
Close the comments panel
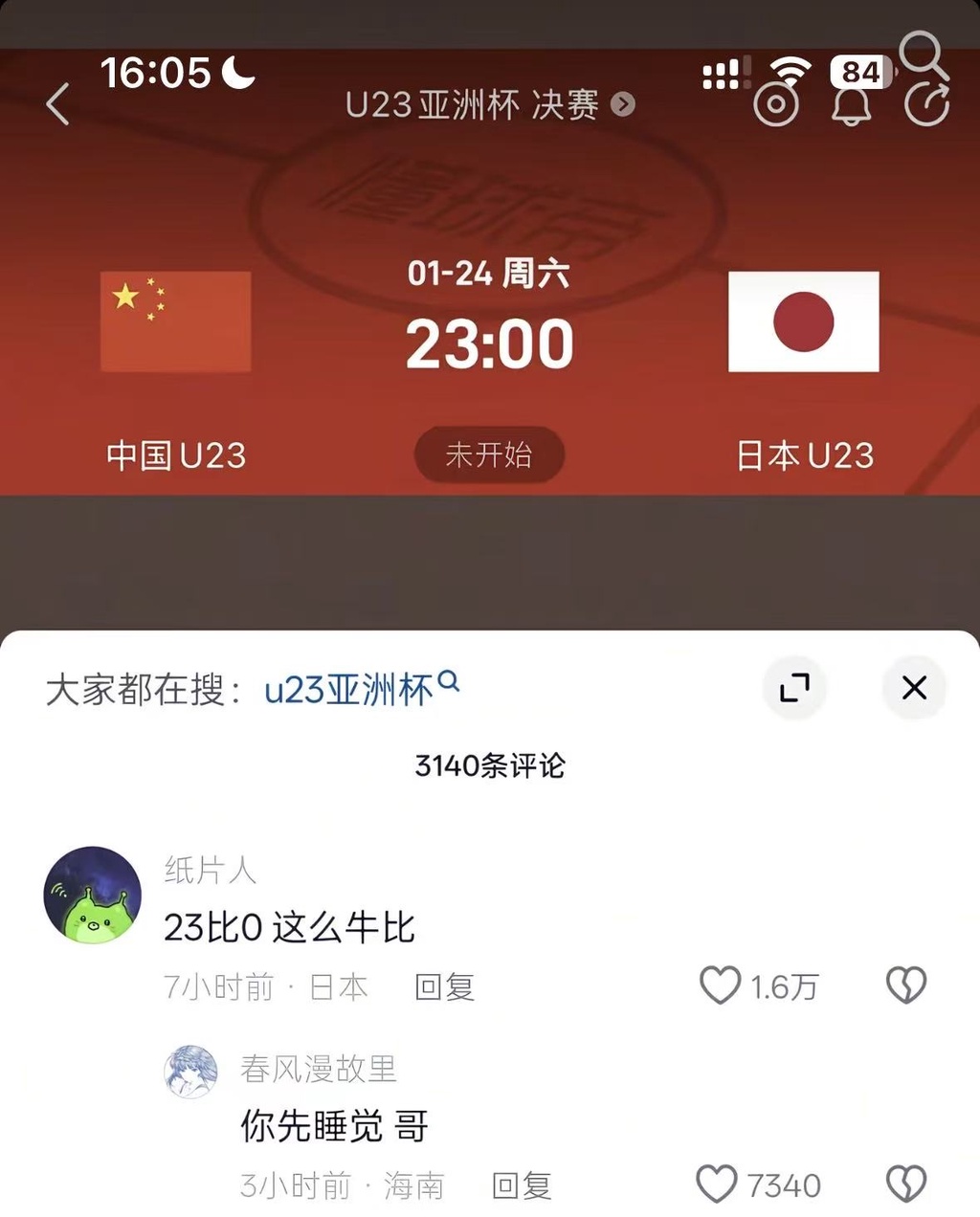[x=914, y=687]
